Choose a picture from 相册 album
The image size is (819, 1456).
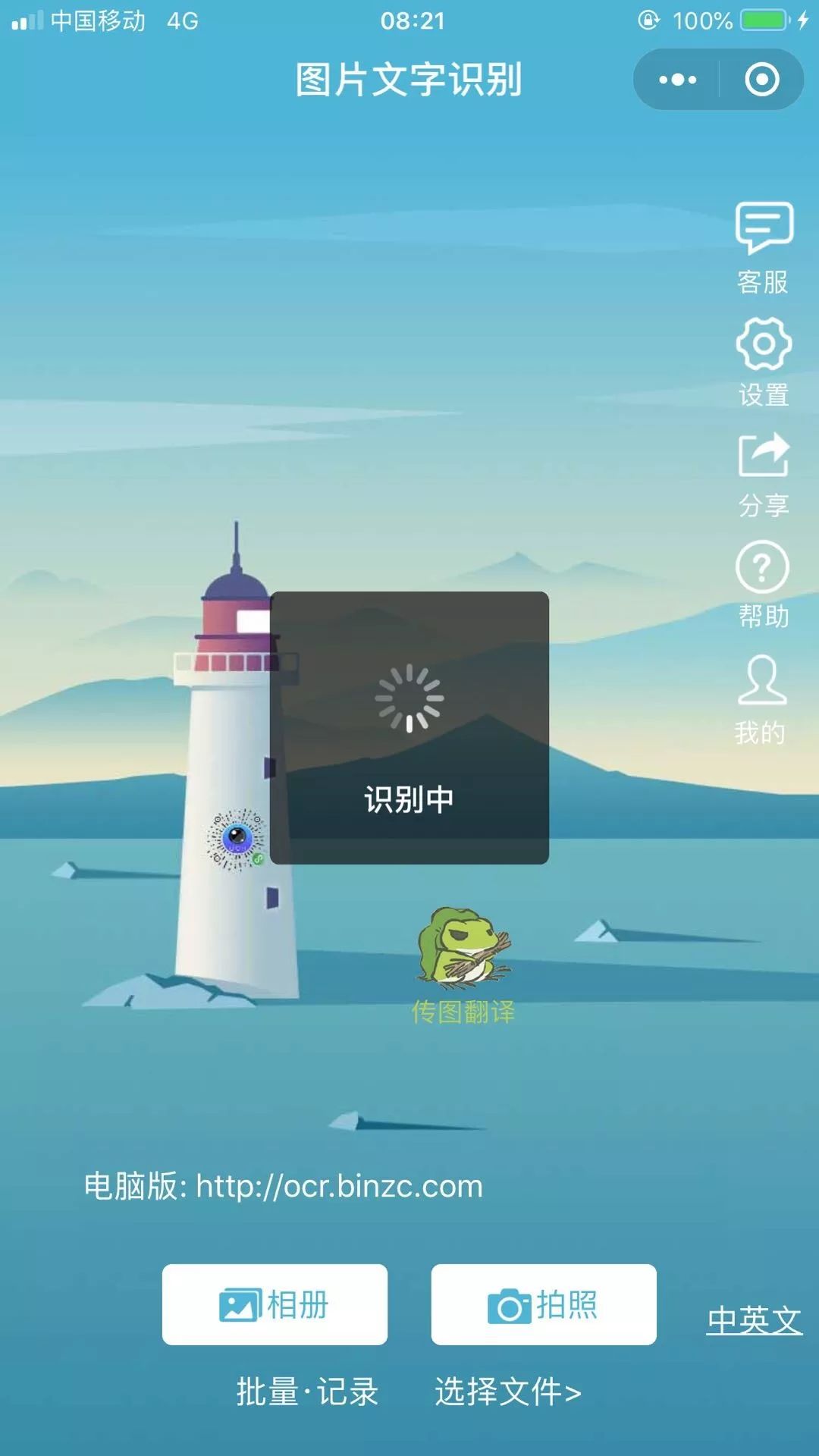coord(275,1305)
